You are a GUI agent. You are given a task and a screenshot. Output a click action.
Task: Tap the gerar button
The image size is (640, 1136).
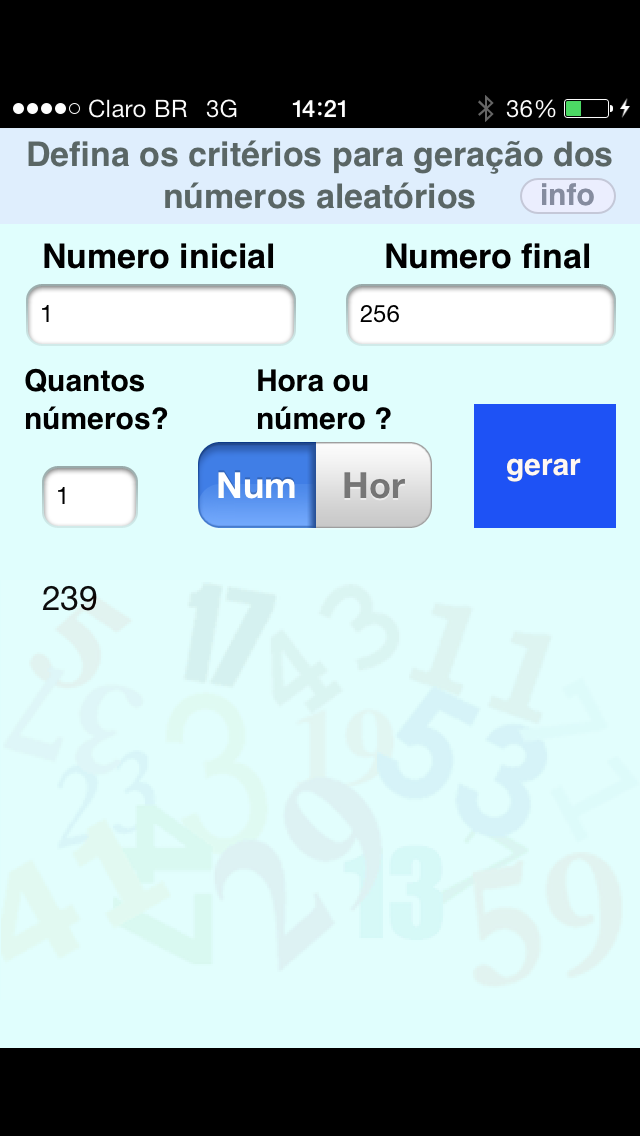tap(544, 466)
